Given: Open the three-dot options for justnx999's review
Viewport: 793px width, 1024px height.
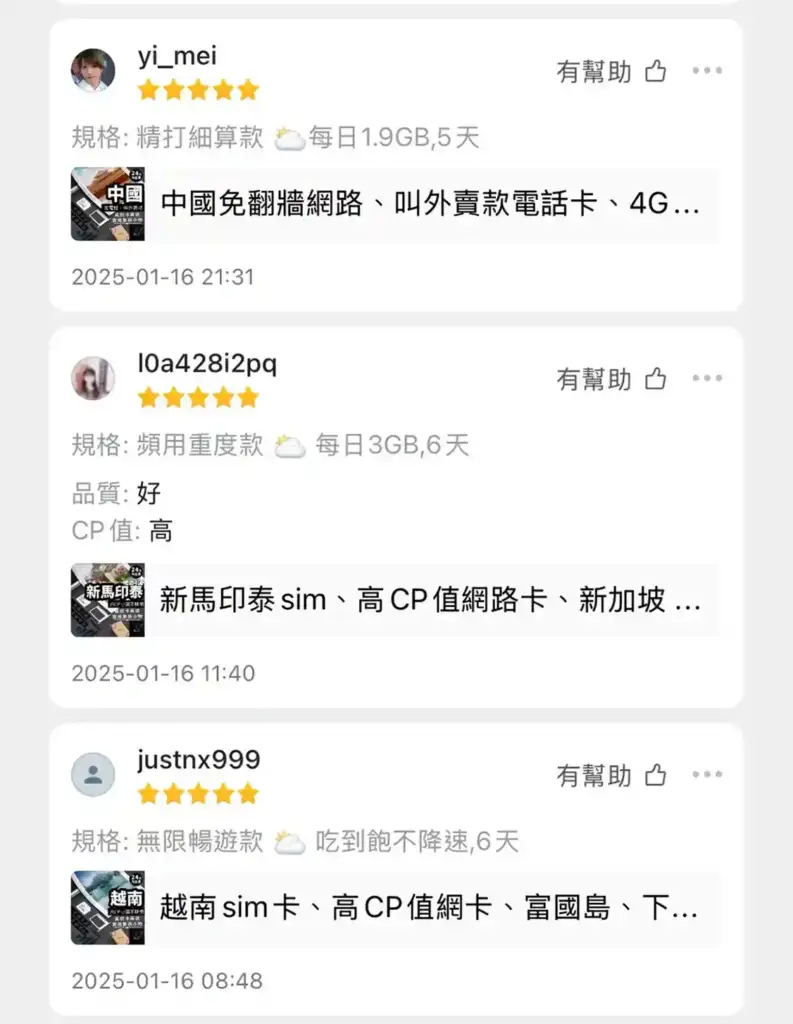Looking at the screenshot, I should pyautogui.click(x=708, y=773).
